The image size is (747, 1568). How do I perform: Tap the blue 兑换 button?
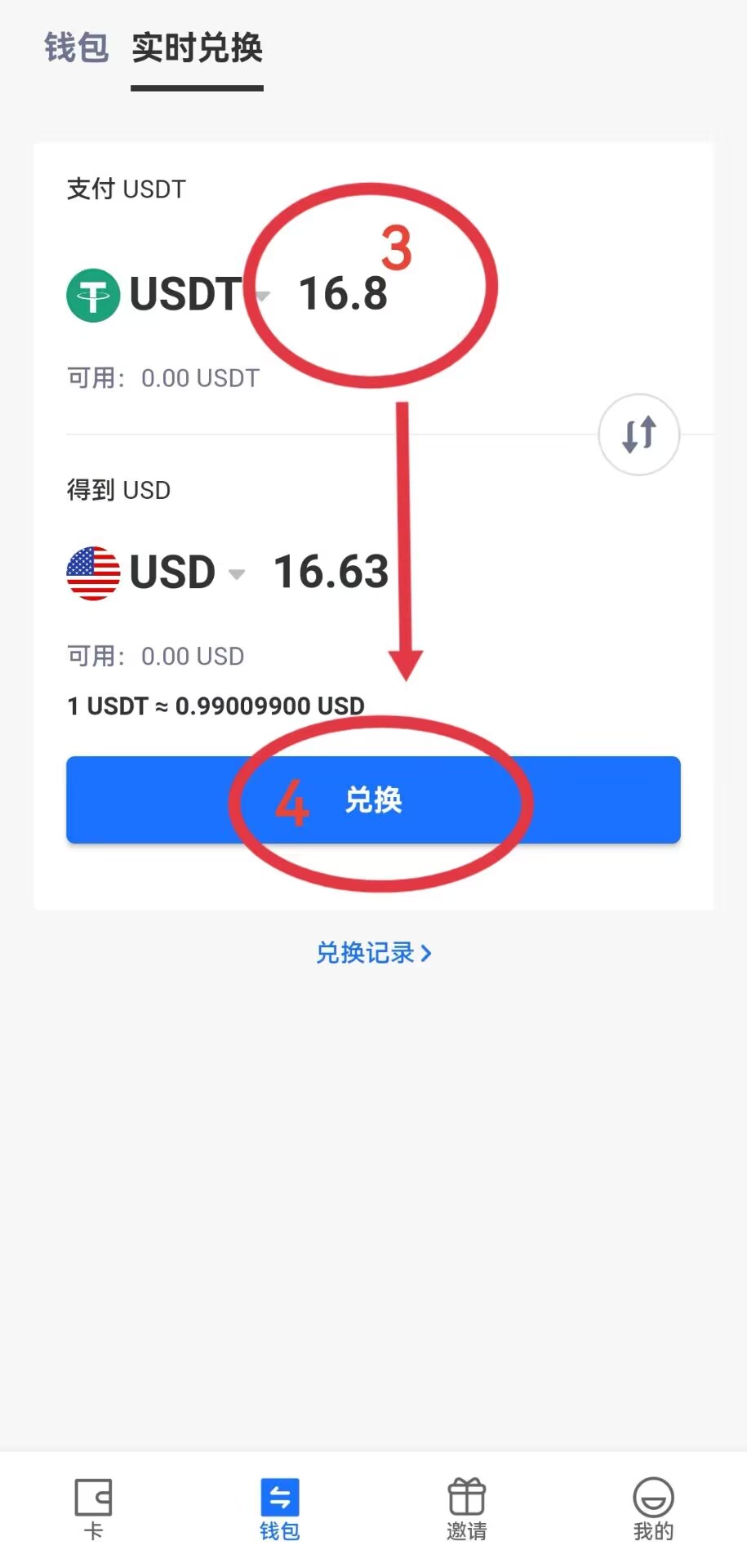pos(373,800)
